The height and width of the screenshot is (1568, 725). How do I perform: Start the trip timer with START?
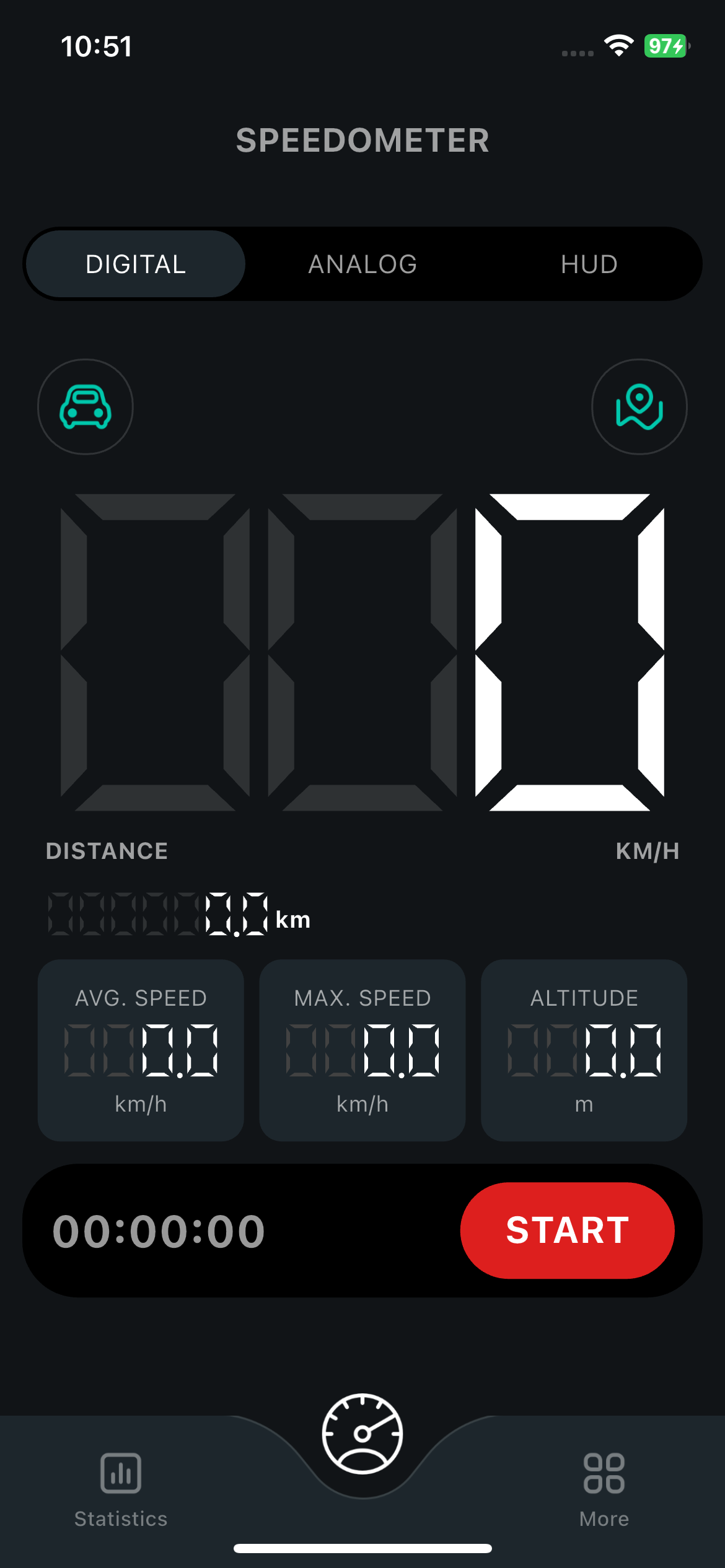tap(567, 1230)
